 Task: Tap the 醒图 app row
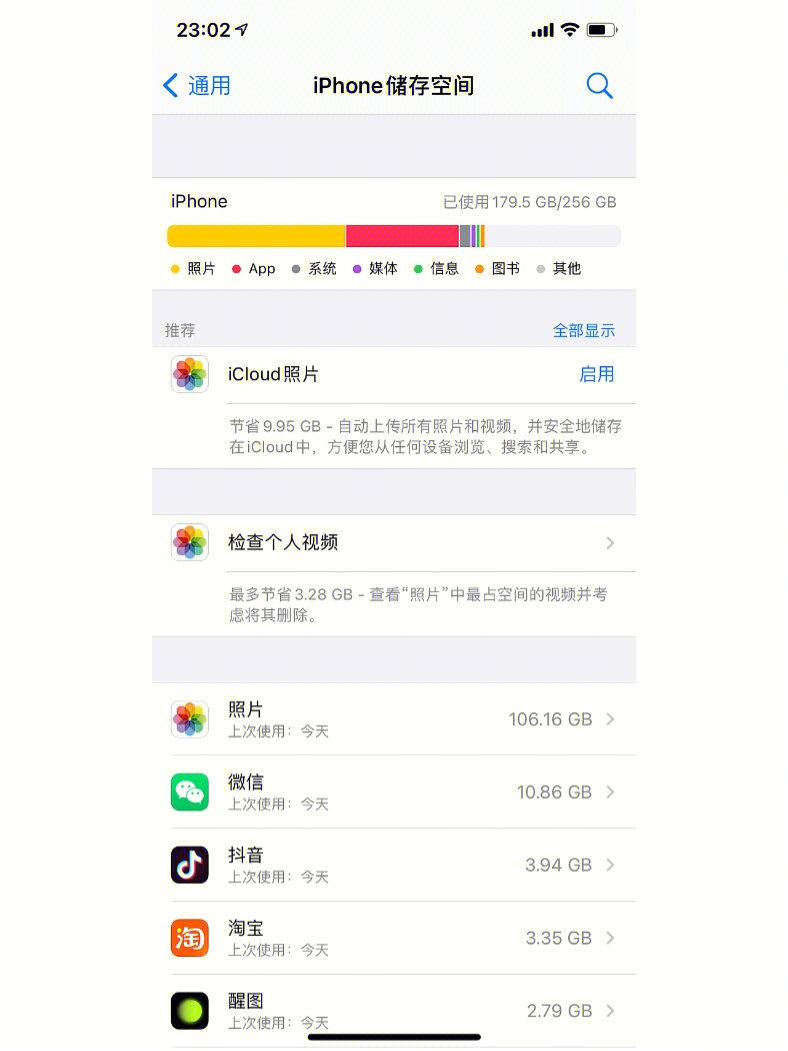393,1010
